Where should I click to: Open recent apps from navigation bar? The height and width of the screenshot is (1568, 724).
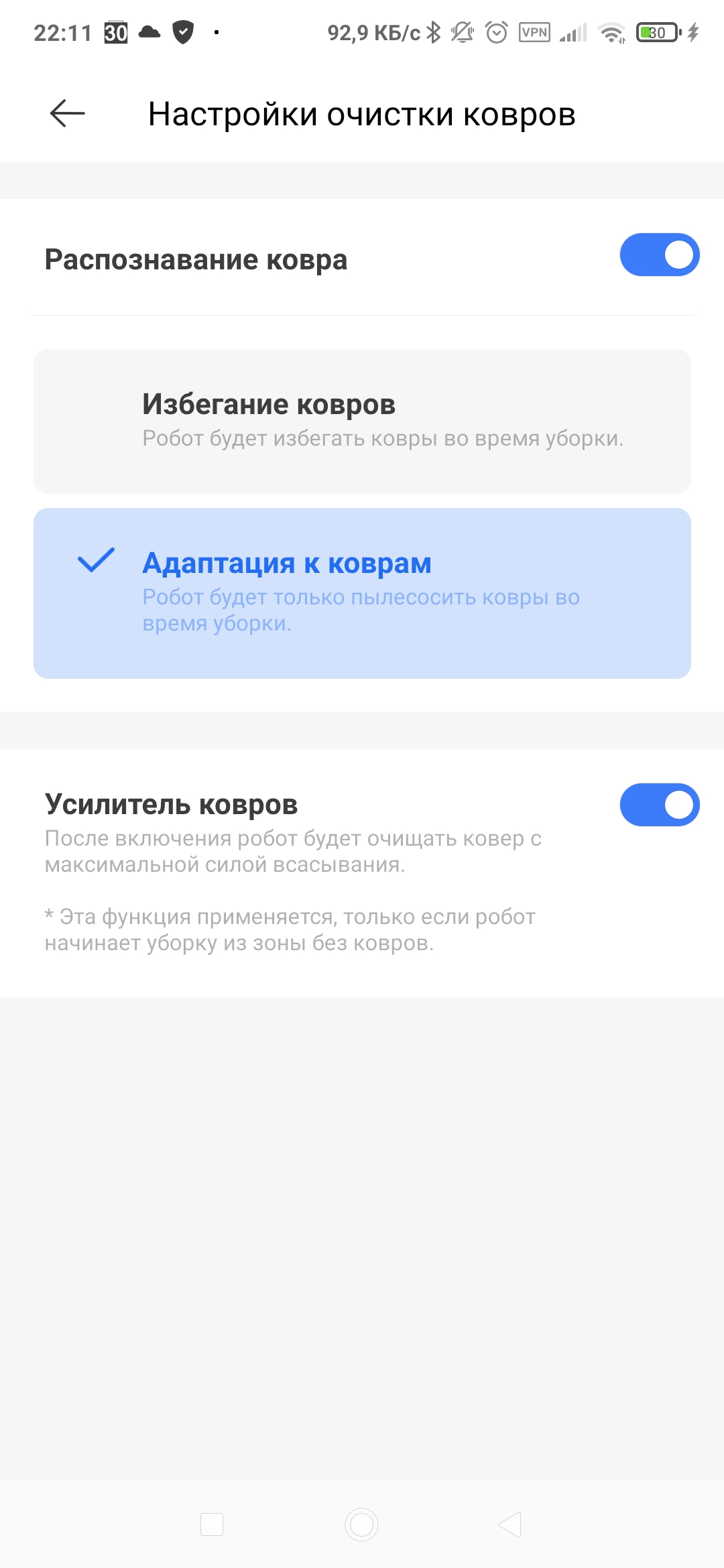(x=212, y=1524)
